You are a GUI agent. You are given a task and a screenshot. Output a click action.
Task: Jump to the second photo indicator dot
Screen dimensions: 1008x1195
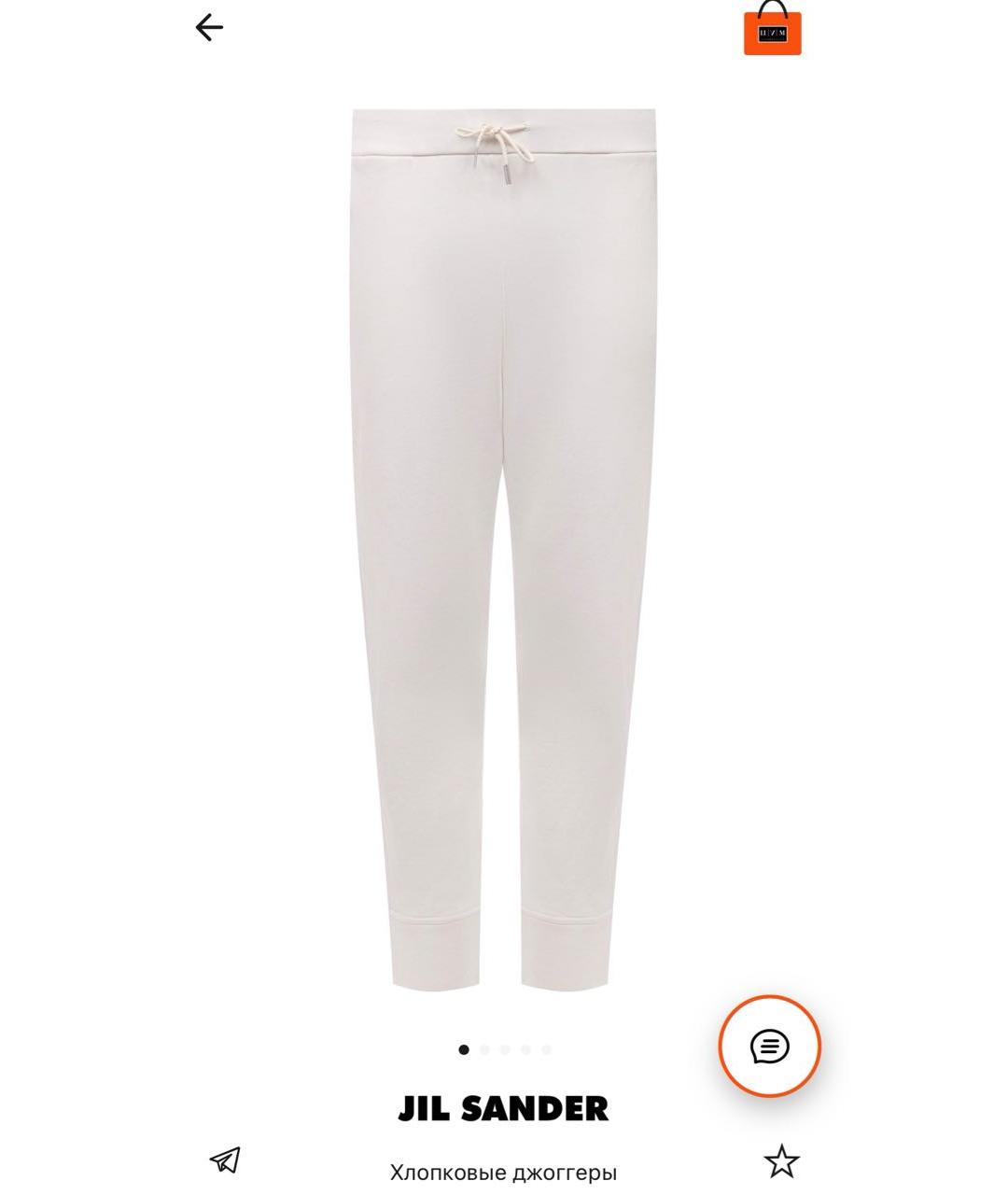point(484,1049)
